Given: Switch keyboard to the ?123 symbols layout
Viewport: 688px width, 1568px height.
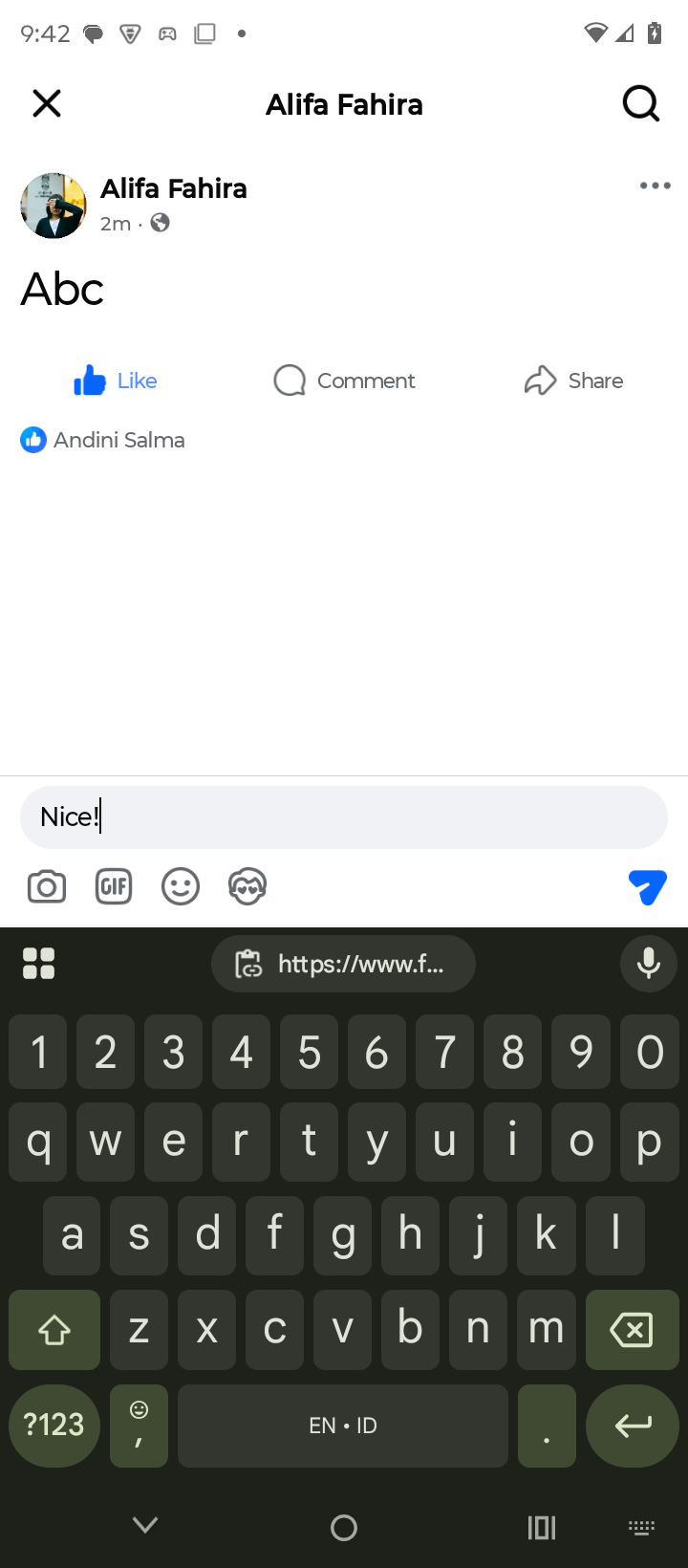Looking at the screenshot, I should 54,1425.
